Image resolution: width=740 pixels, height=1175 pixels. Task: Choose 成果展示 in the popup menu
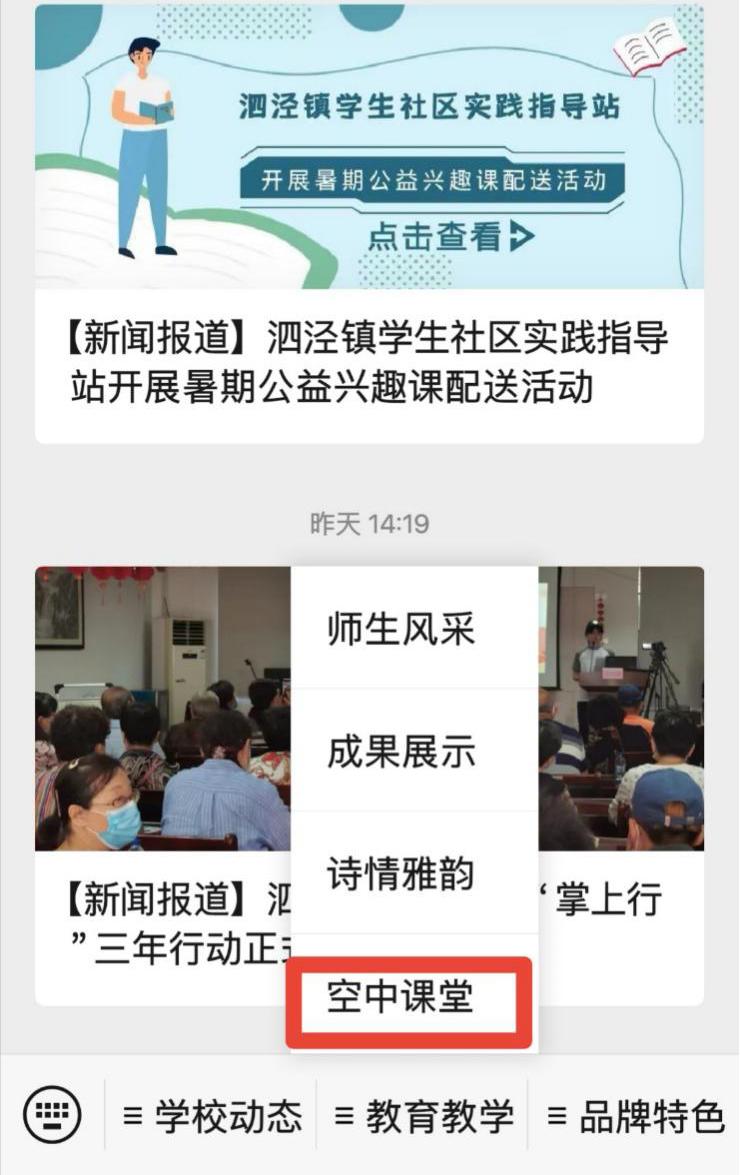(x=401, y=753)
